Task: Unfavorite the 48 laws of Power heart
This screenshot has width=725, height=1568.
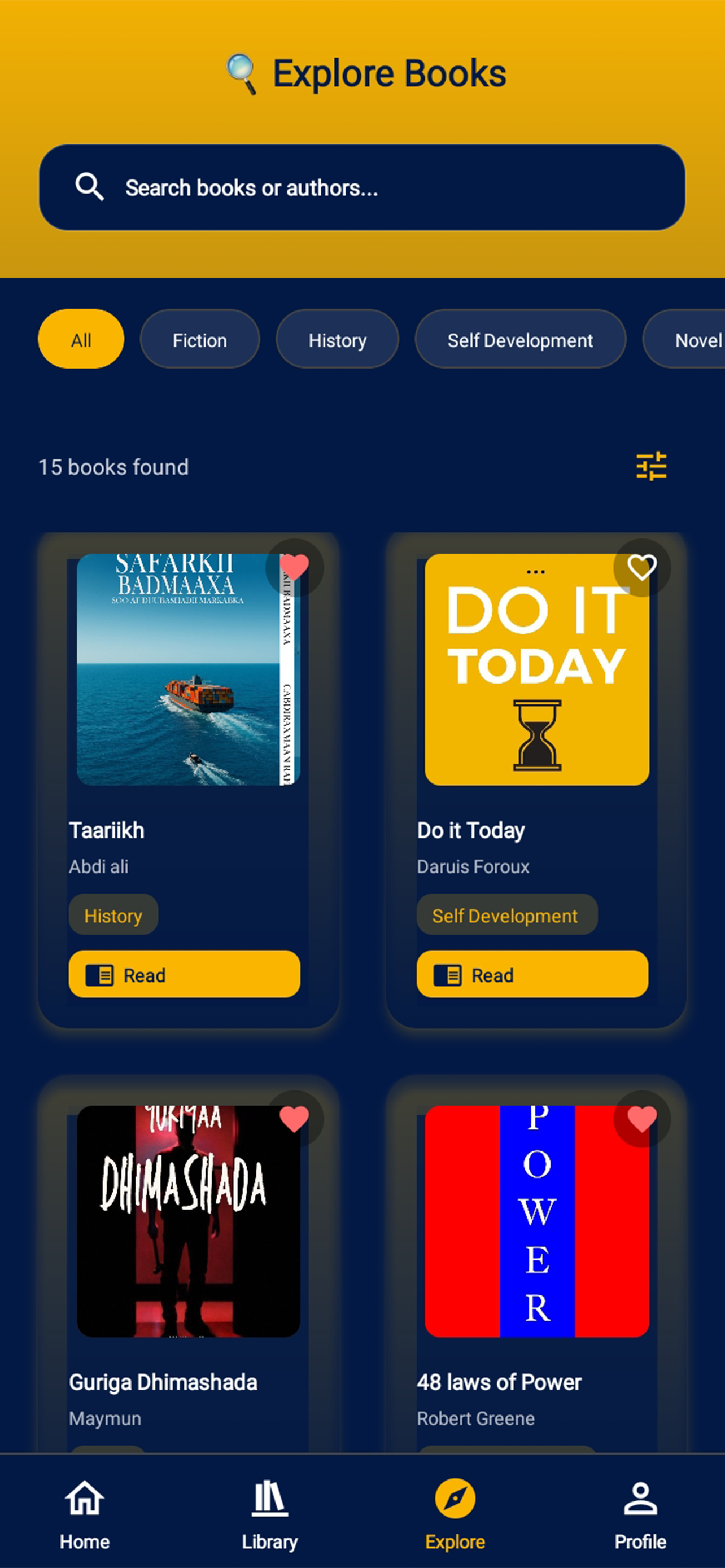Action: (641, 1119)
